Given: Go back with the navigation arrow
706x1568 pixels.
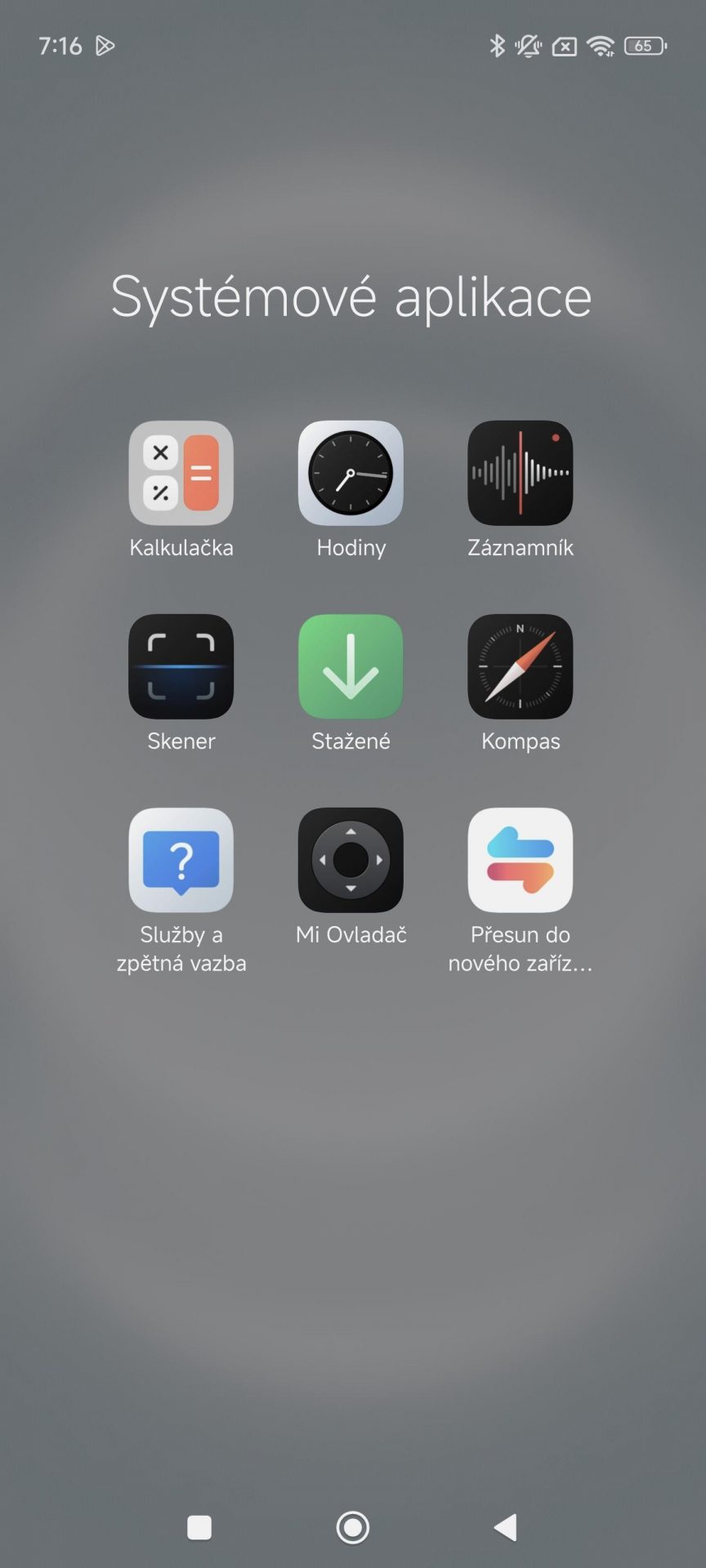Looking at the screenshot, I should click(x=506, y=1527).
